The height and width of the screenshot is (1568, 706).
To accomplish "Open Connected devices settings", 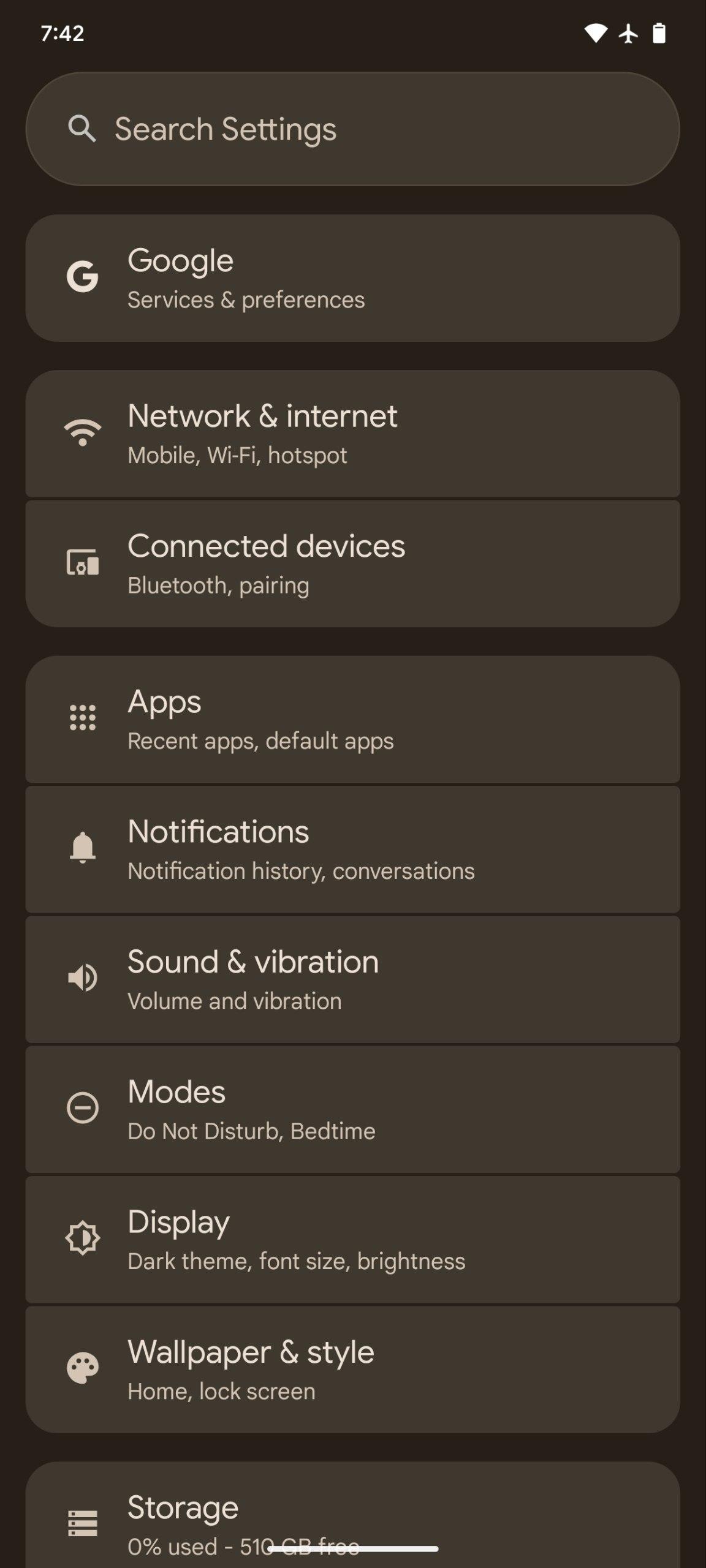I will click(x=352, y=563).
